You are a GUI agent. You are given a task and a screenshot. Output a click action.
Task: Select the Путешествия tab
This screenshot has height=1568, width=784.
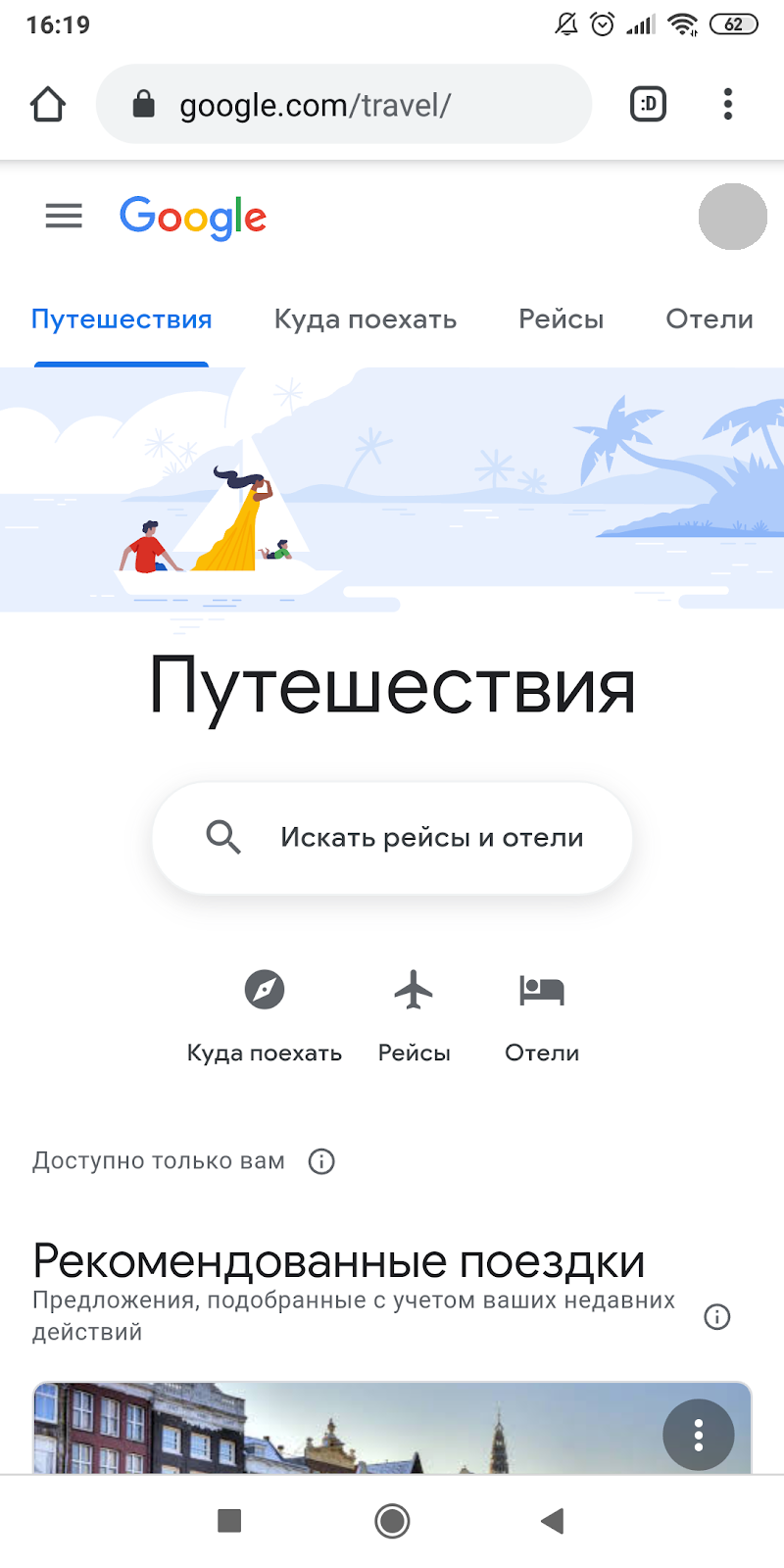[x=122, y=319]
